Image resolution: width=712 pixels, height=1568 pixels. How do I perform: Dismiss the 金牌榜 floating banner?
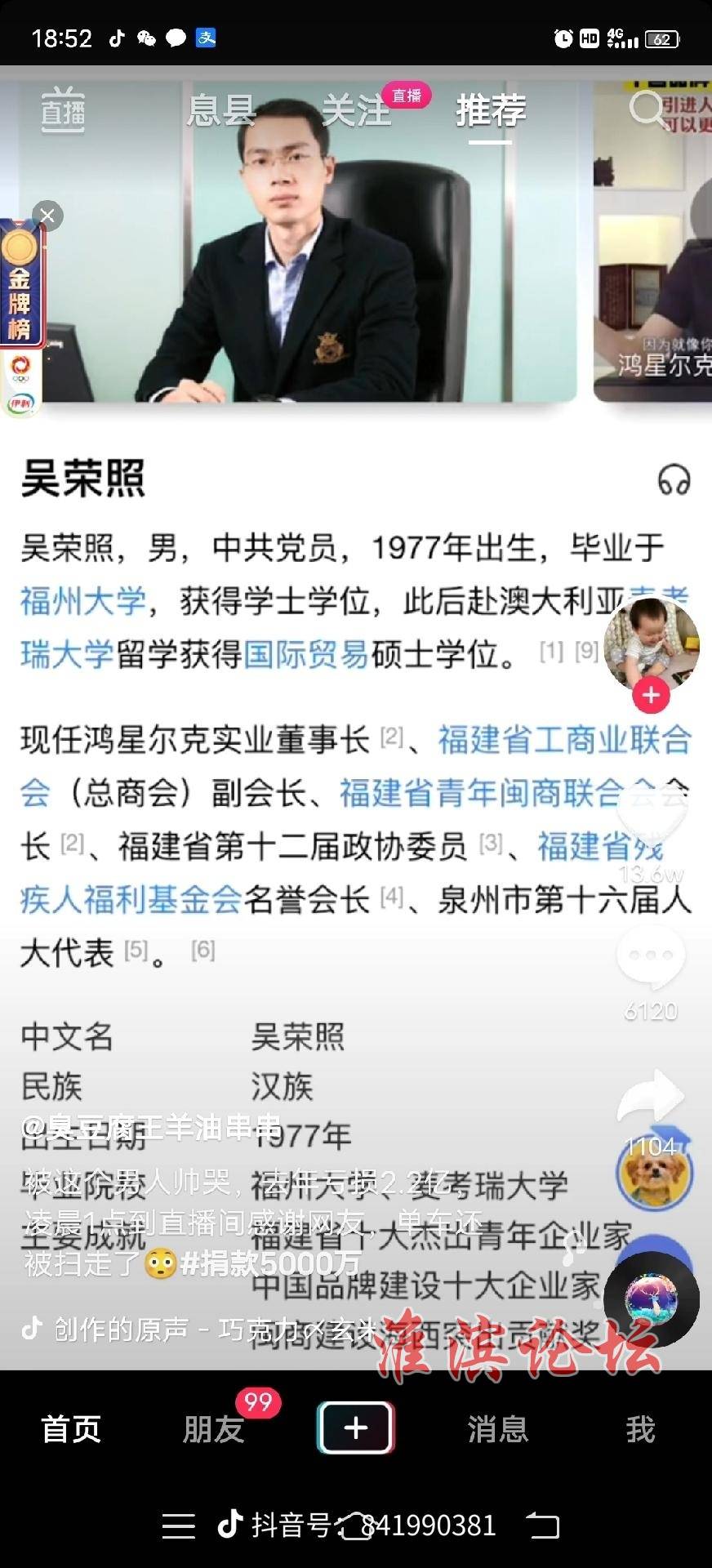tap(47, 216)
